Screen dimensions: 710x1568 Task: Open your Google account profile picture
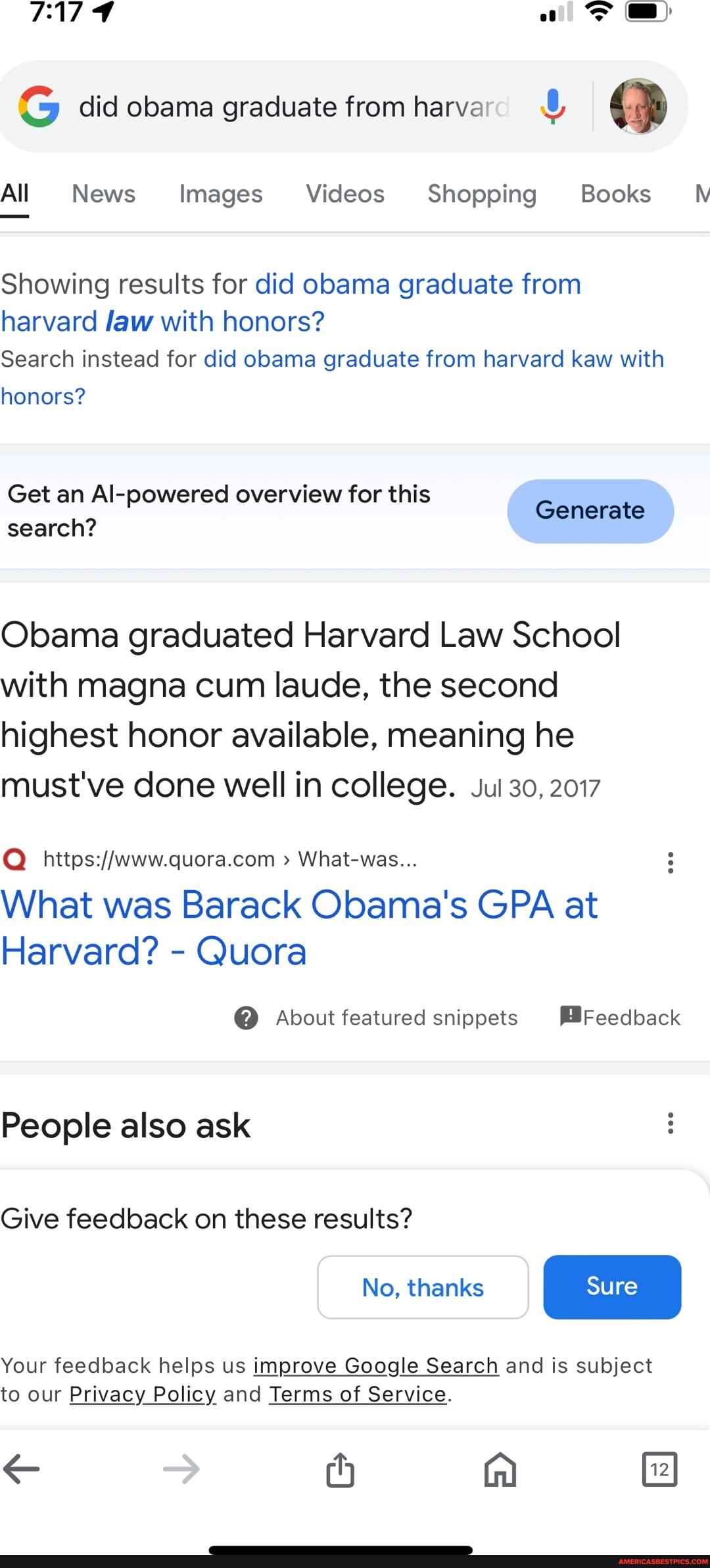[x=638, y=105]
